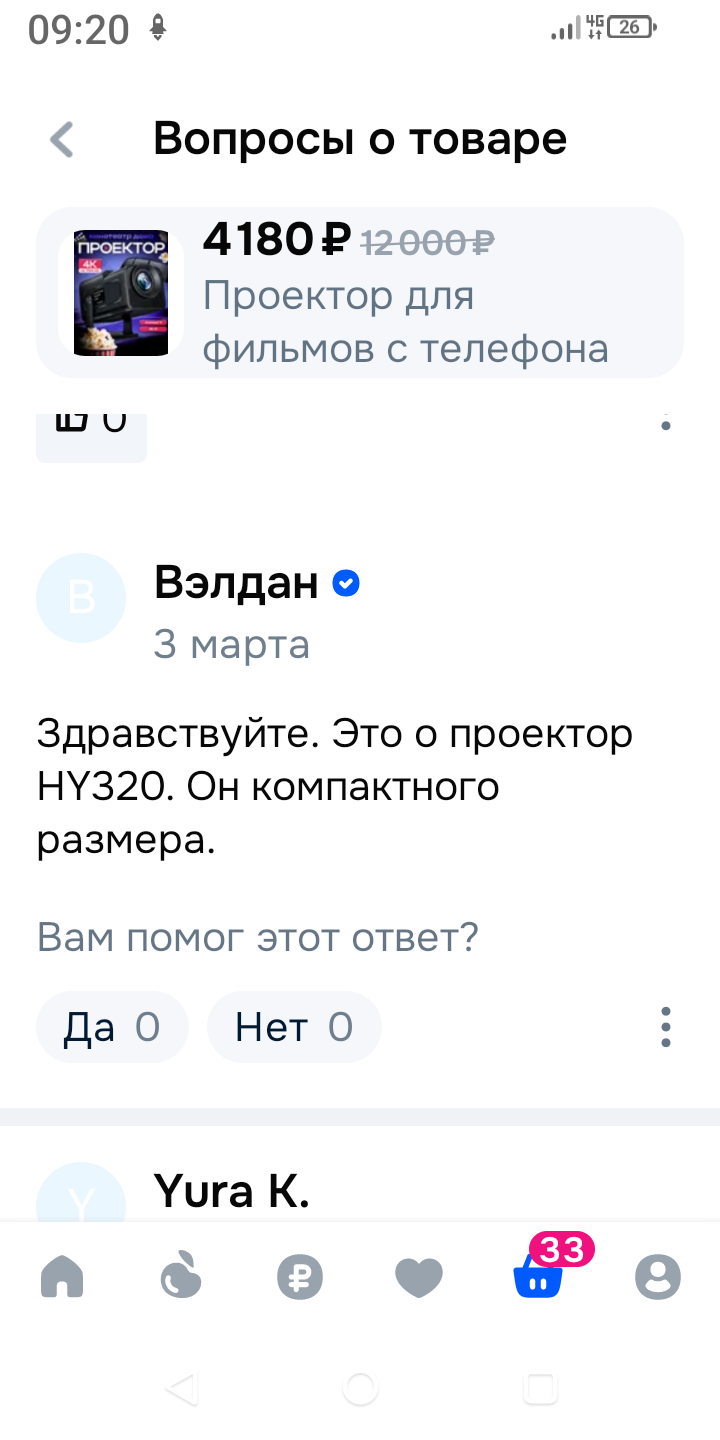Switch to the favorites heart tab
Screen dimensions: 720x1440
click(419, 1278)
